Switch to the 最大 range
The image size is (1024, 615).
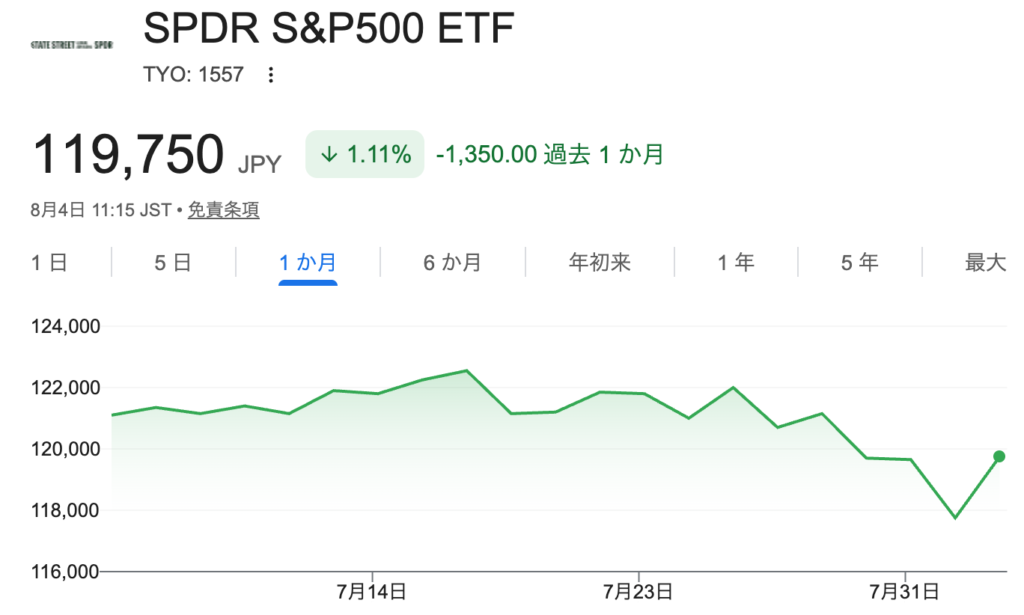click(x=985, y=262)
